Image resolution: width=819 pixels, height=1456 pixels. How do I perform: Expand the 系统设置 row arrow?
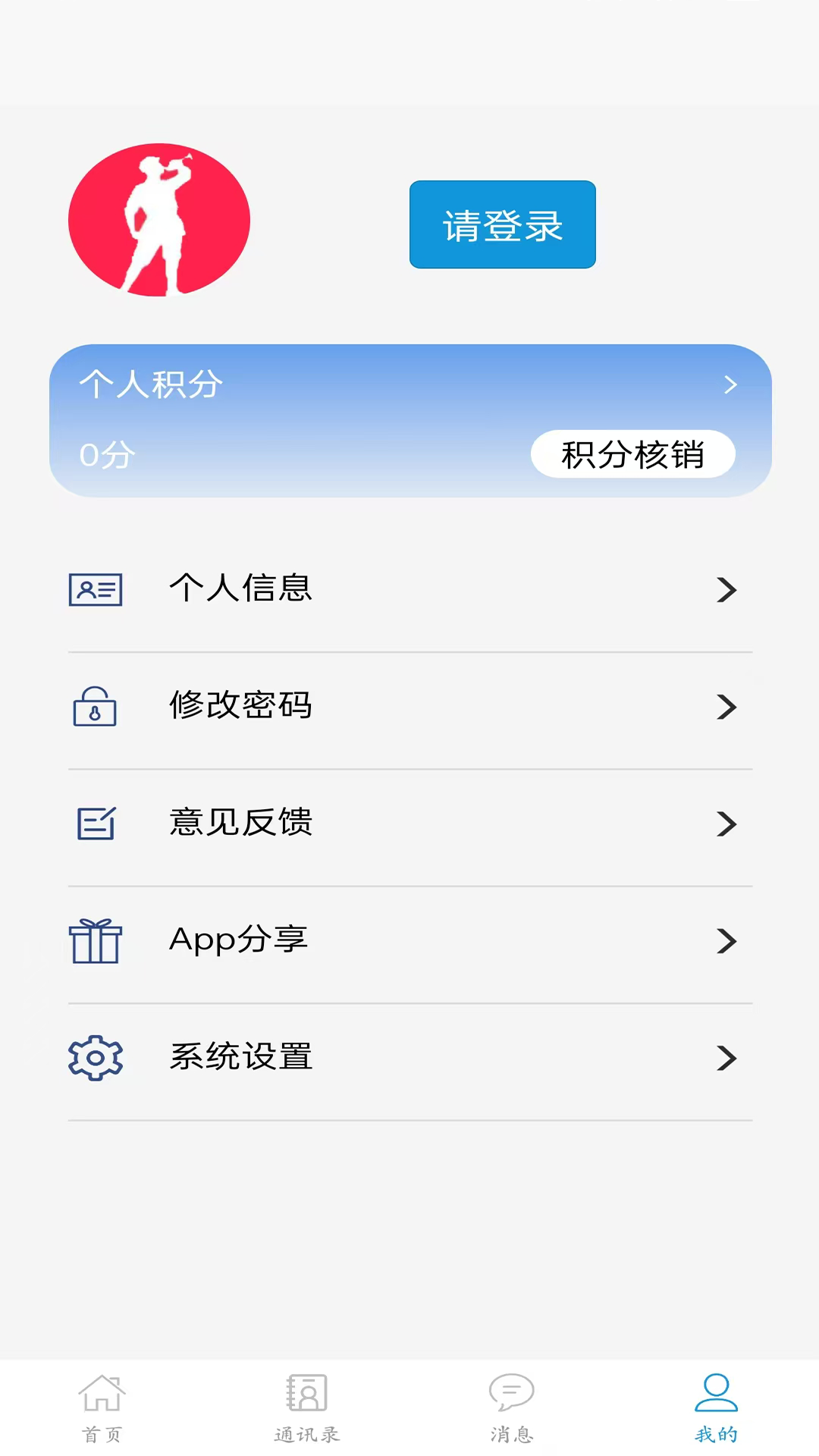[728, 1059]
